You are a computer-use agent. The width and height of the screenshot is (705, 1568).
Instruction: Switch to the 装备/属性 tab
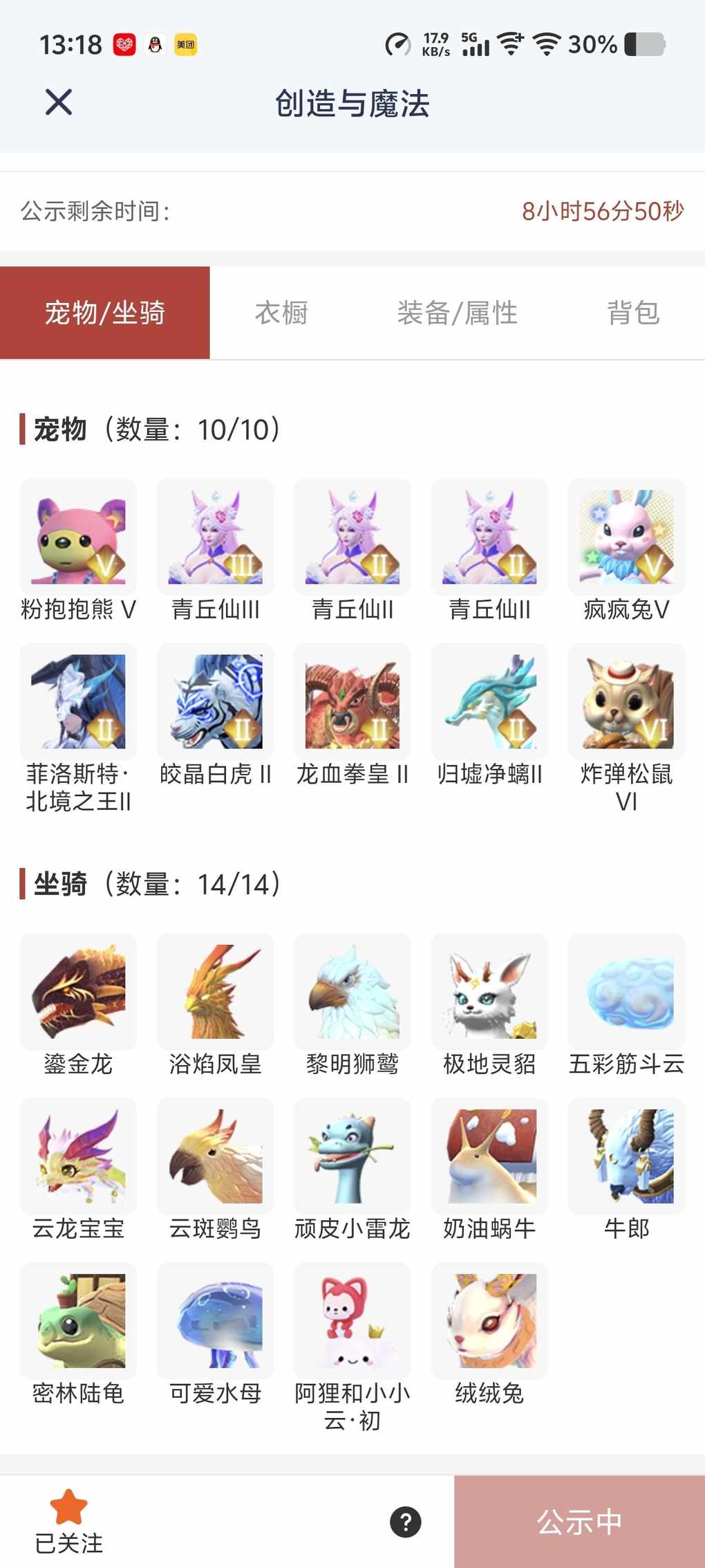(457, 313)
